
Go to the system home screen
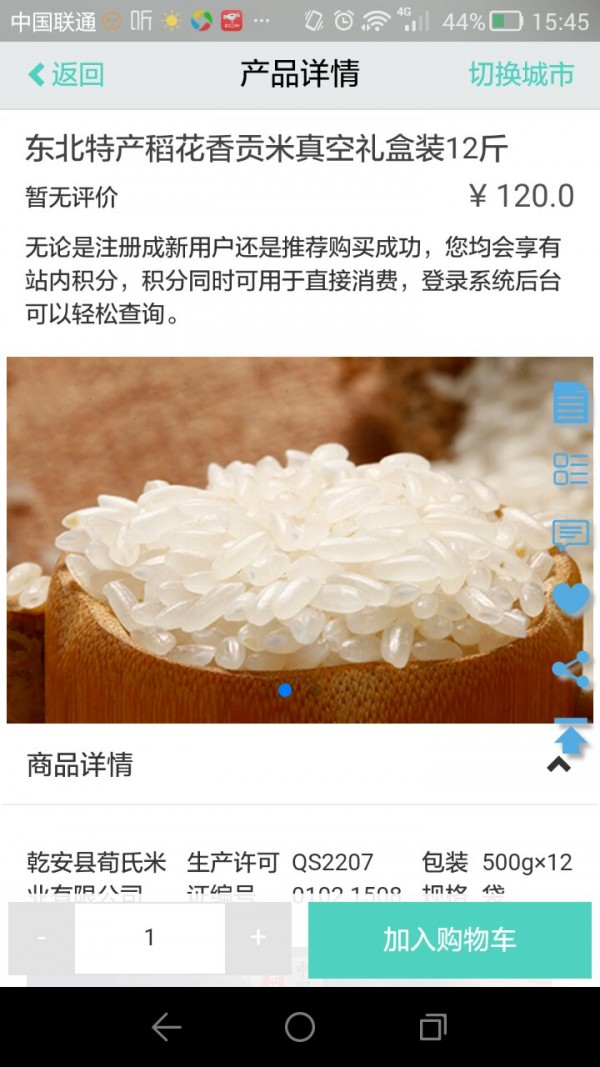pyautogui.click(x=300, y=1027)
